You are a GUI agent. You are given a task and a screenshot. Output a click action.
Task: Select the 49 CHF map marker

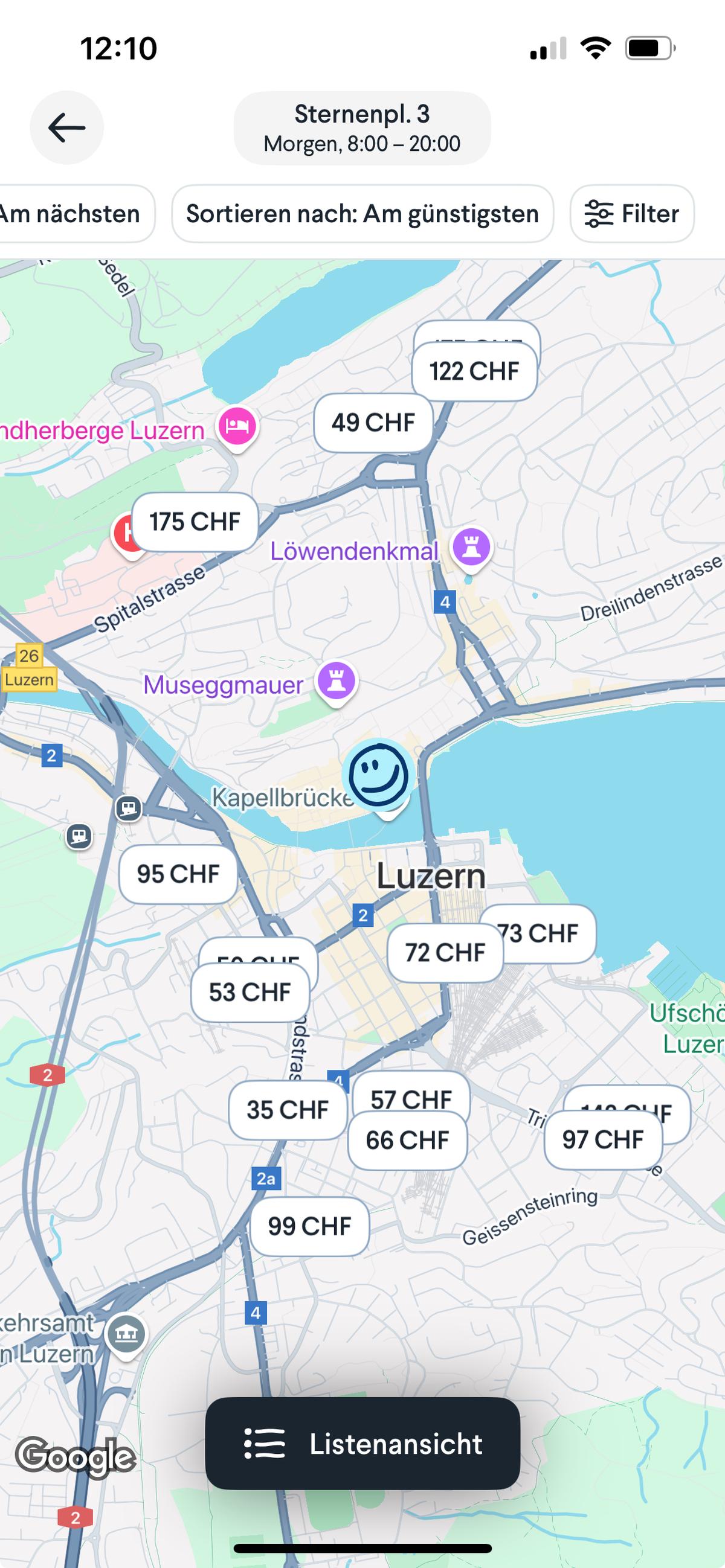coord(373,423)
